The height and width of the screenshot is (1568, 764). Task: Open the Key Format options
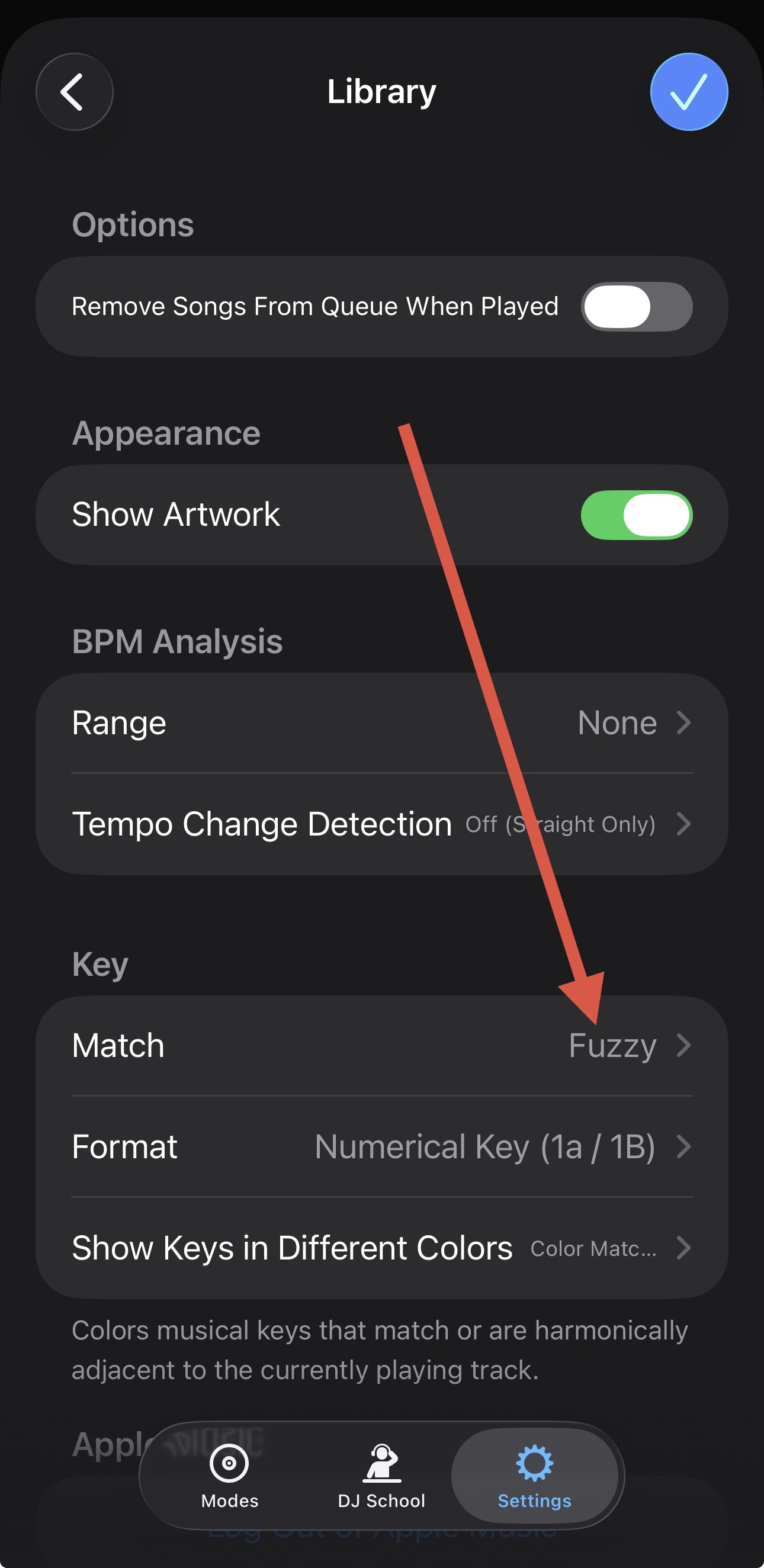381,1147
